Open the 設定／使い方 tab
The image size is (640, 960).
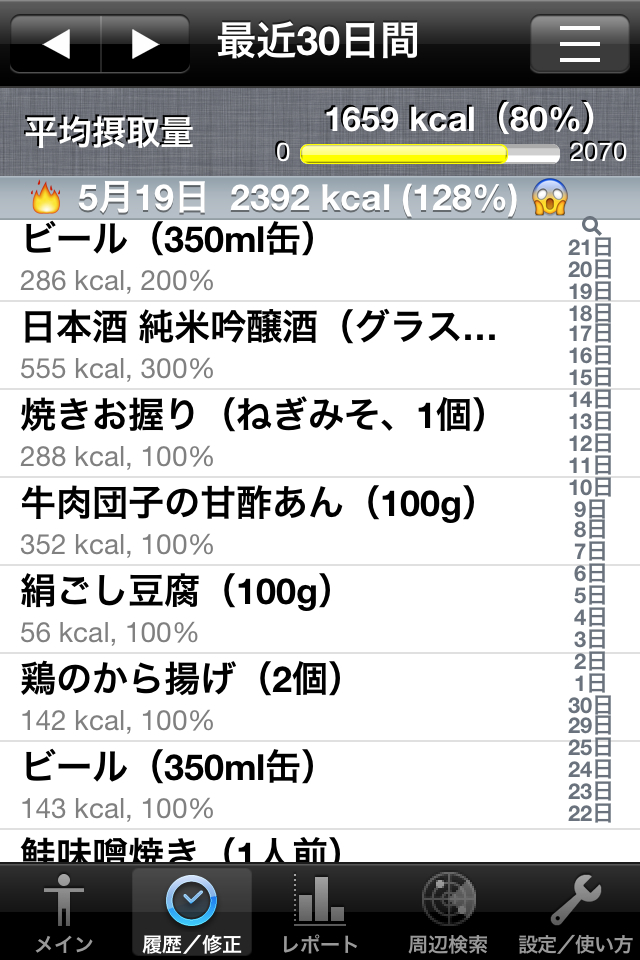click(576, 912)
